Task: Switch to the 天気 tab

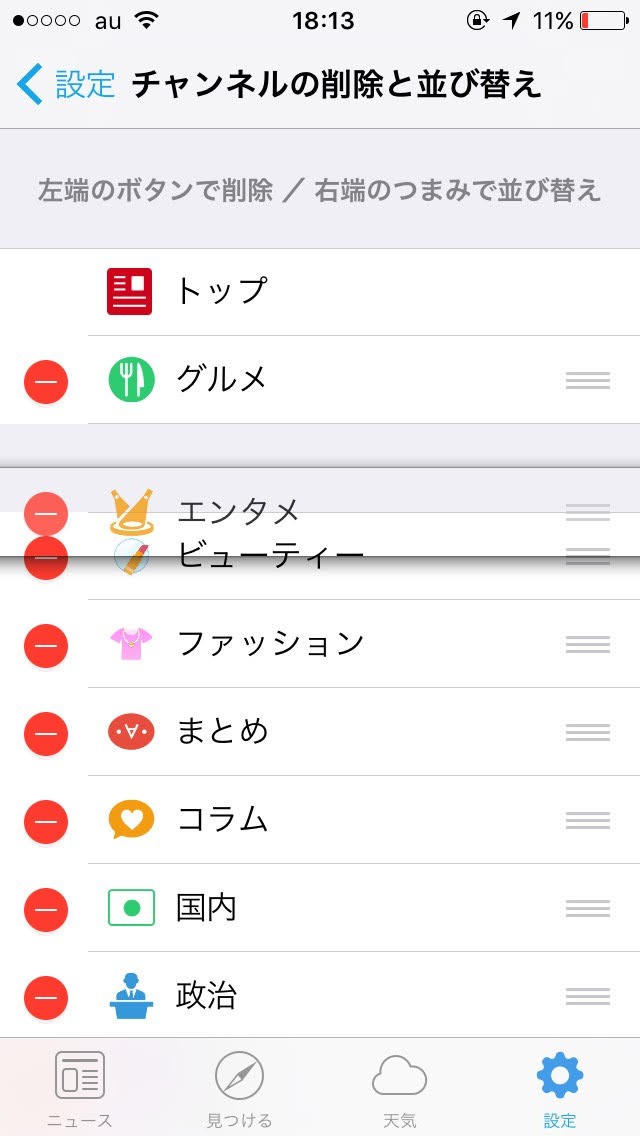Action: pyautogui.click(x=400, y=1088)
